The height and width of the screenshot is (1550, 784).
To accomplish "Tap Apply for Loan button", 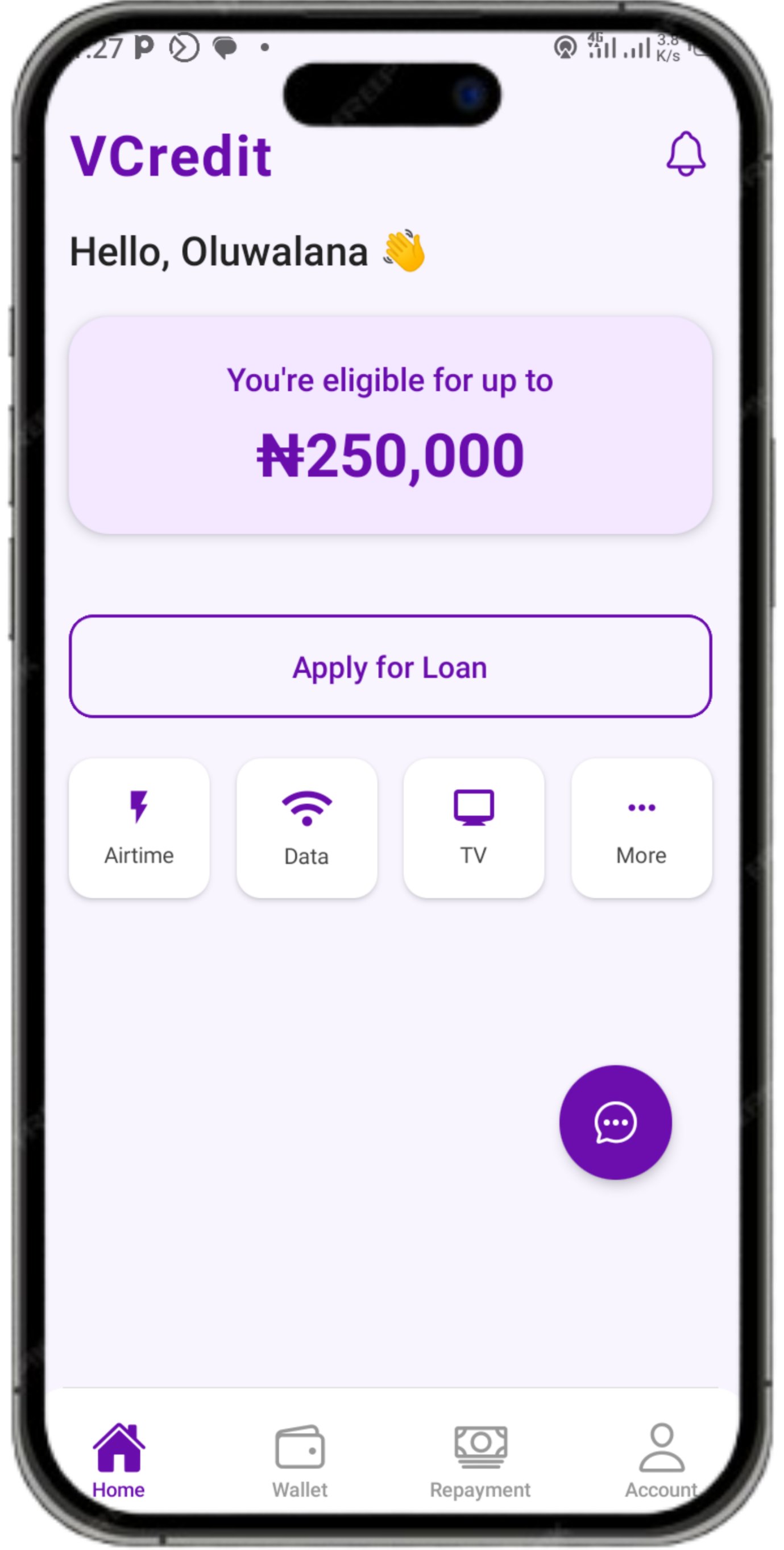I will click(390, 667).
